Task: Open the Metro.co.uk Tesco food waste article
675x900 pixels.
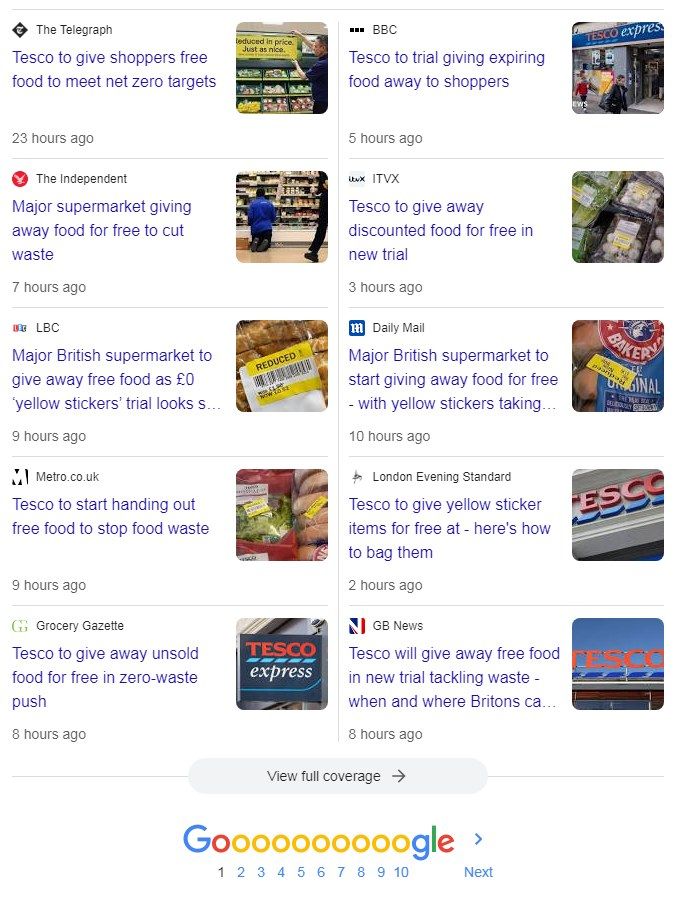Action: pyautogui.click(x=110, y=516)
